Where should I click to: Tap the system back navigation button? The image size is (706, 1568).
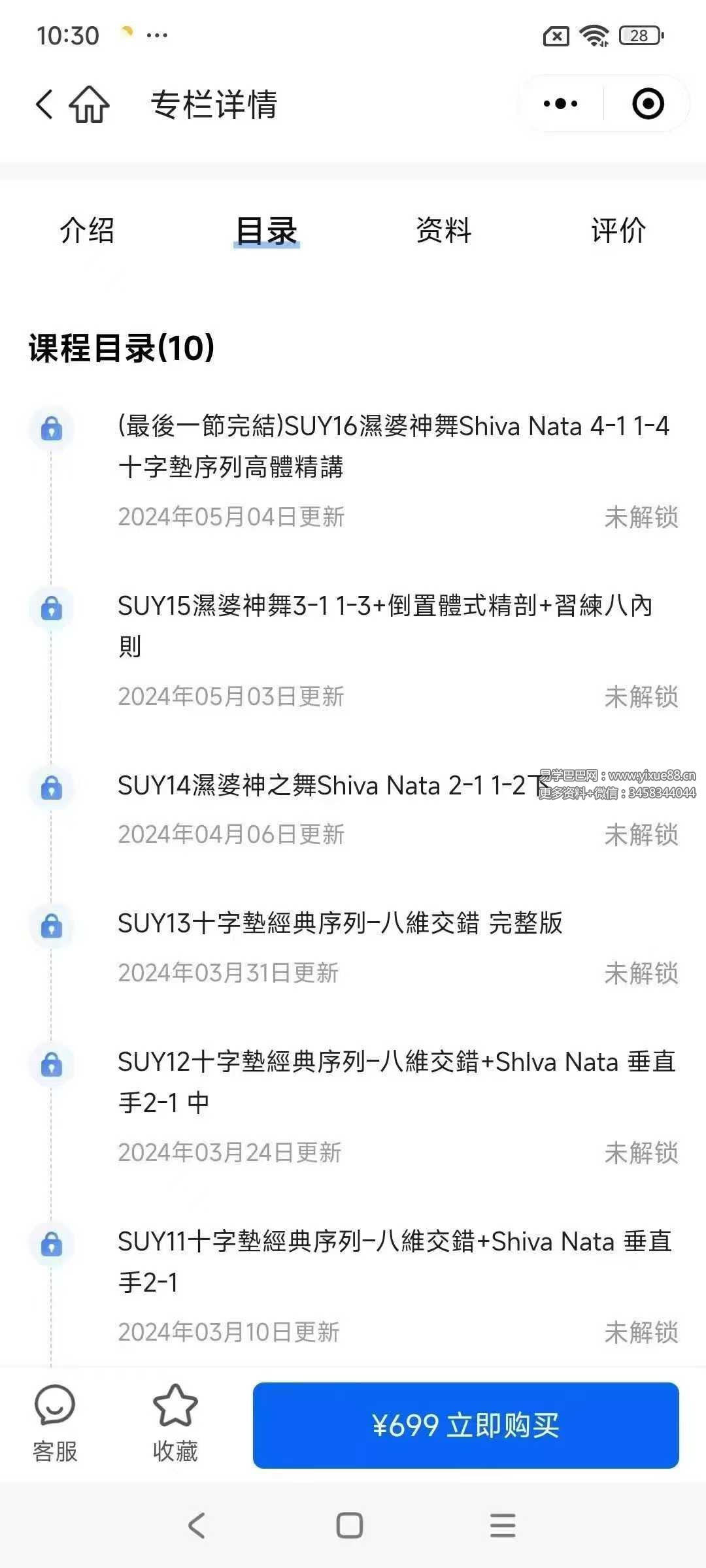(197, 1526)
